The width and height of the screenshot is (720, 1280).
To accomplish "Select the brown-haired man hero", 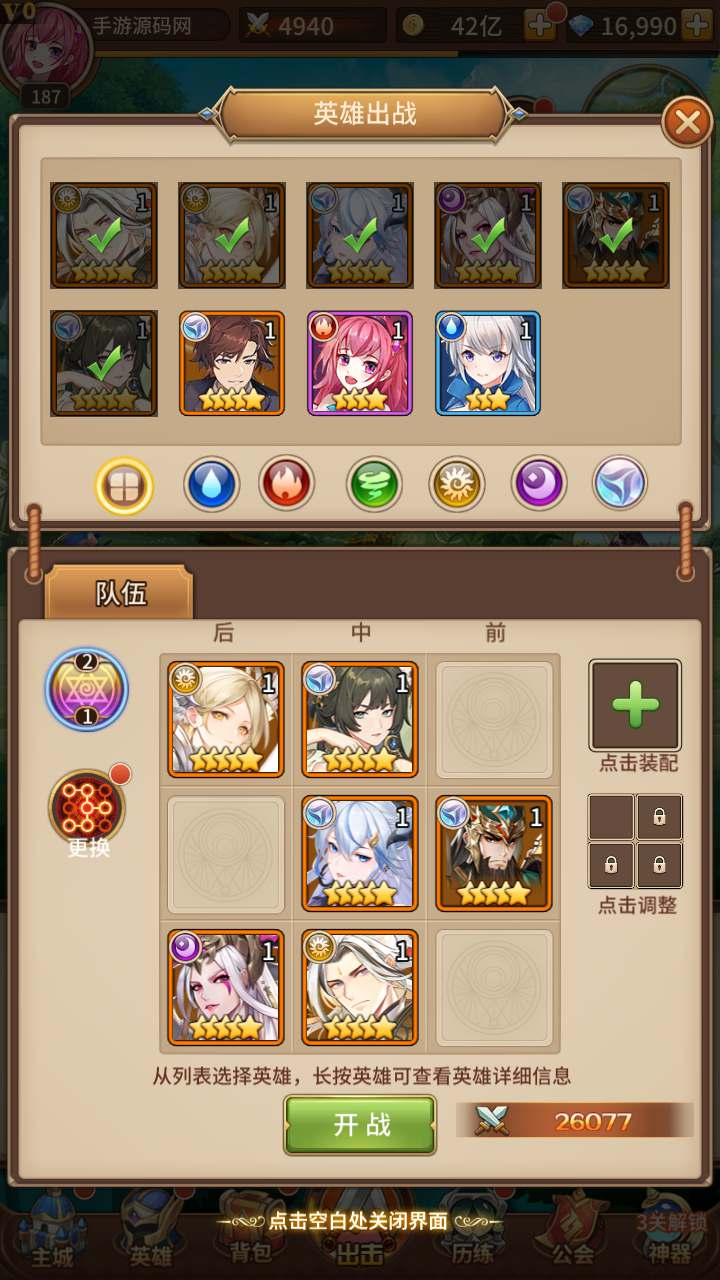I will (x=232, y=363).
